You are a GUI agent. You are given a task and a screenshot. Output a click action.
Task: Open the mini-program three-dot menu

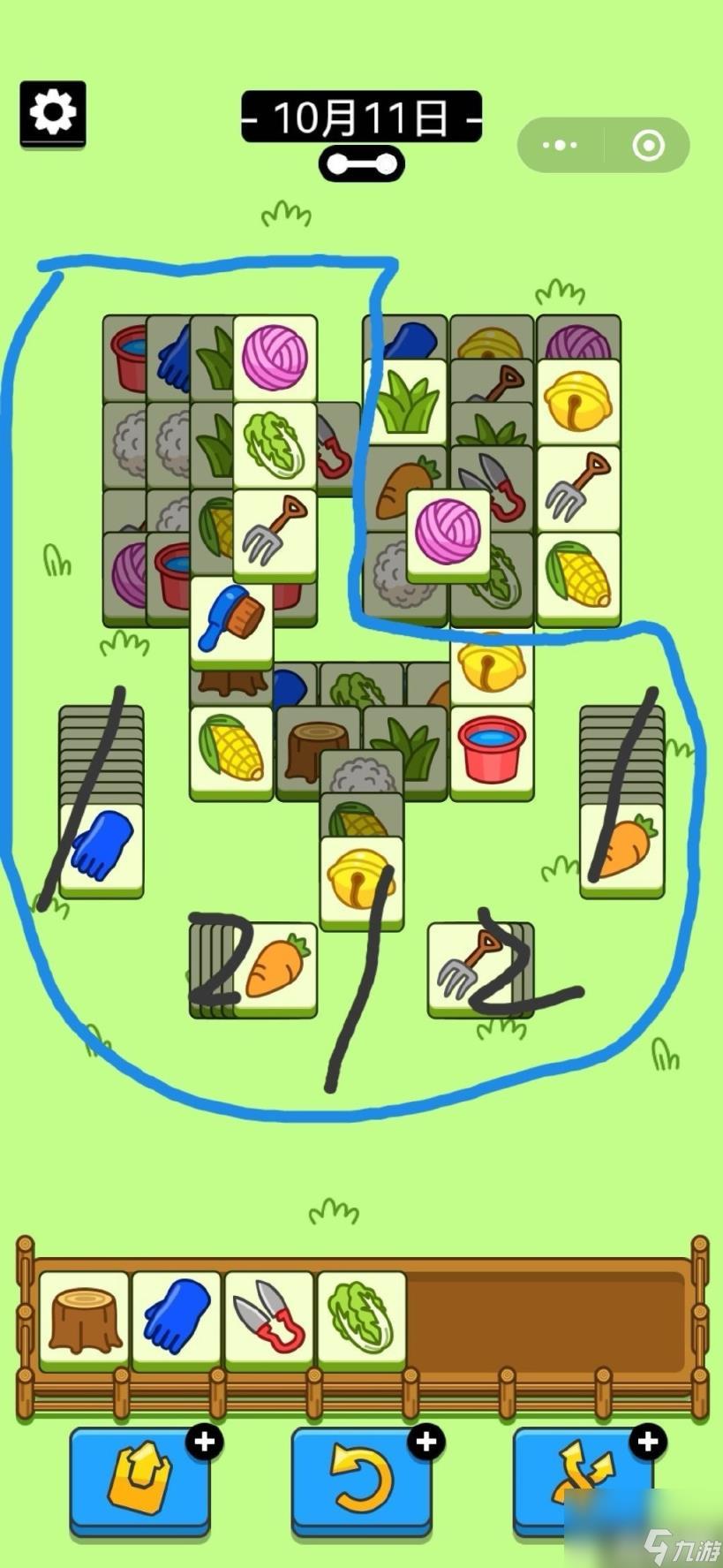click(x=560, y=145)
